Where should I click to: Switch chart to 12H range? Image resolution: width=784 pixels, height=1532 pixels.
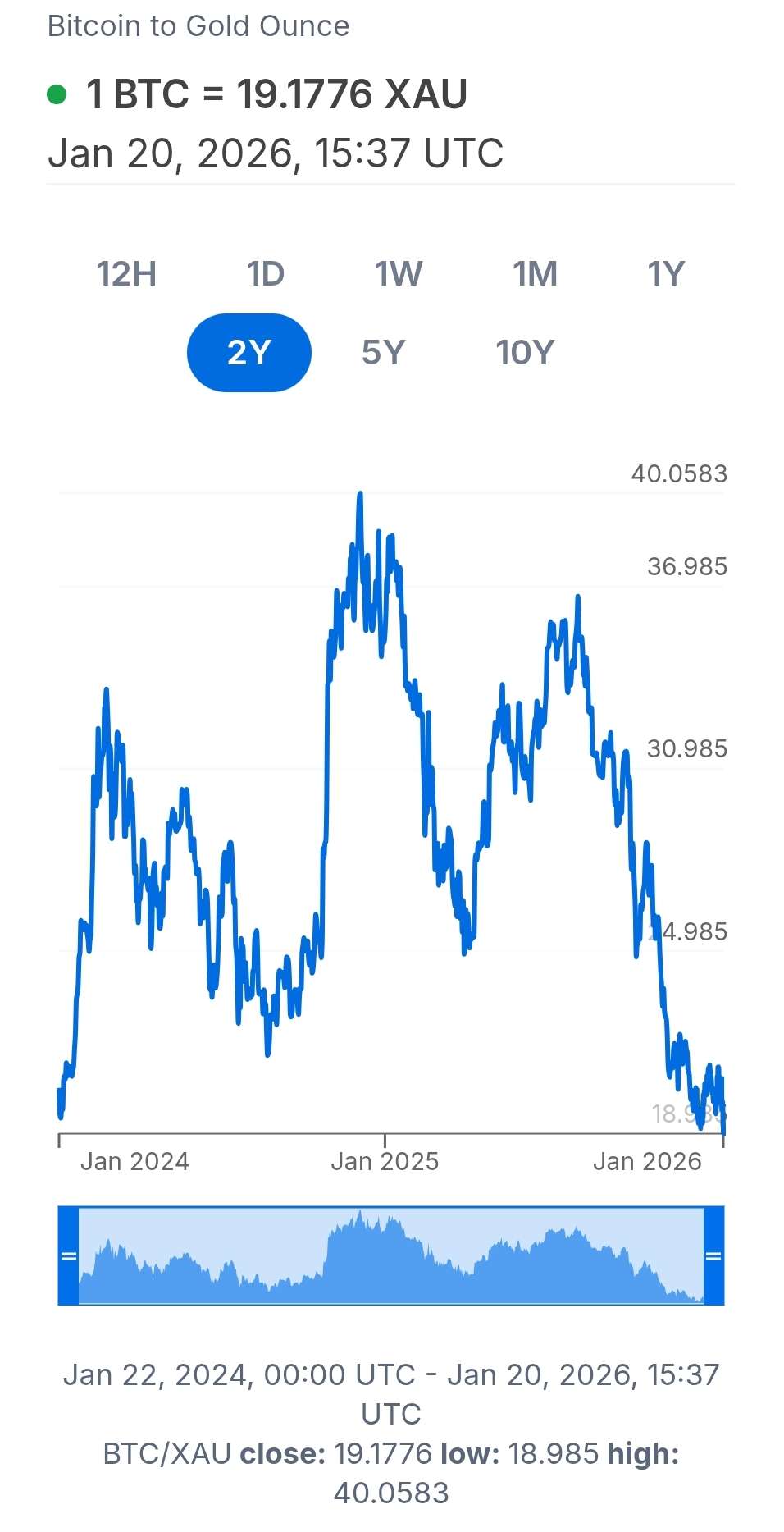[126, 274]
